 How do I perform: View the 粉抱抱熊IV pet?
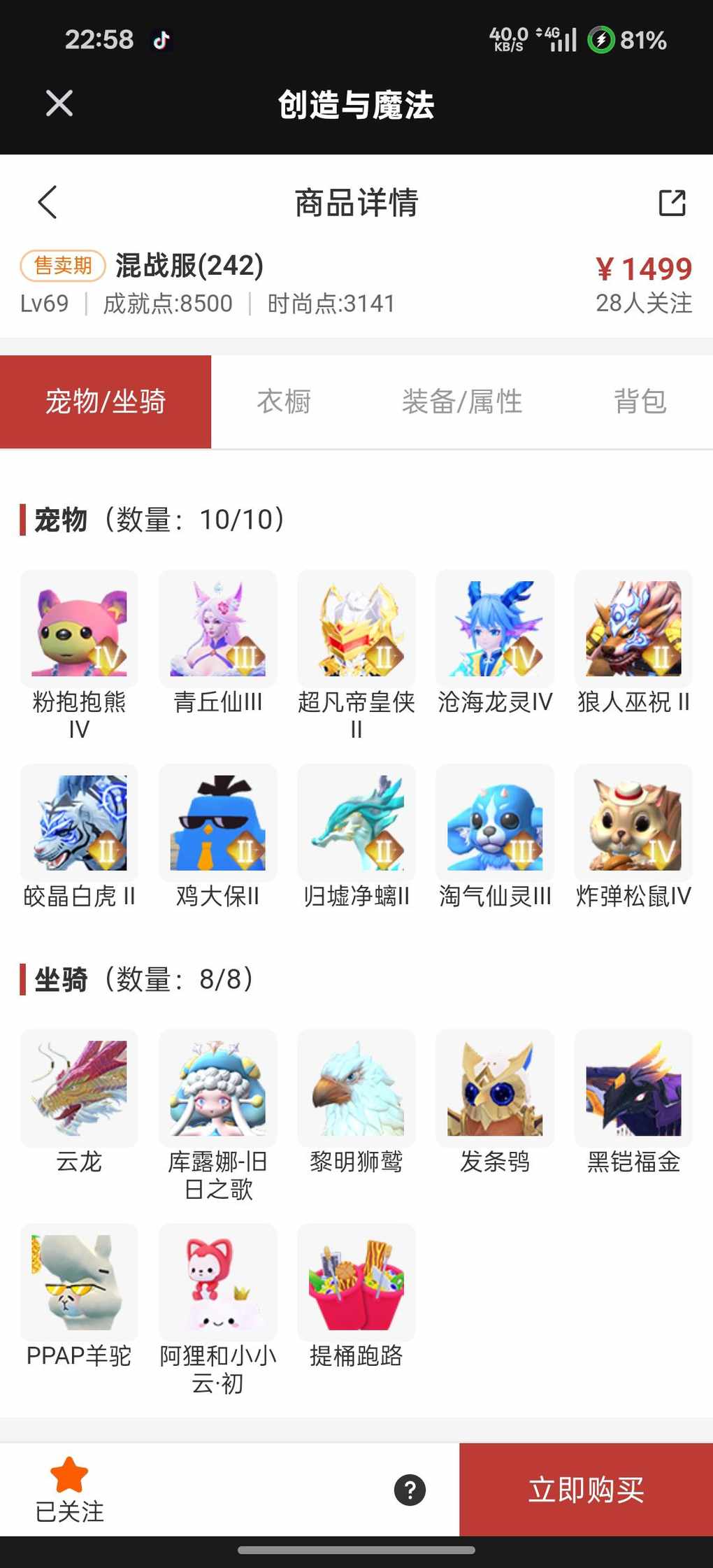pyautogui.click(x=79, y=629)
